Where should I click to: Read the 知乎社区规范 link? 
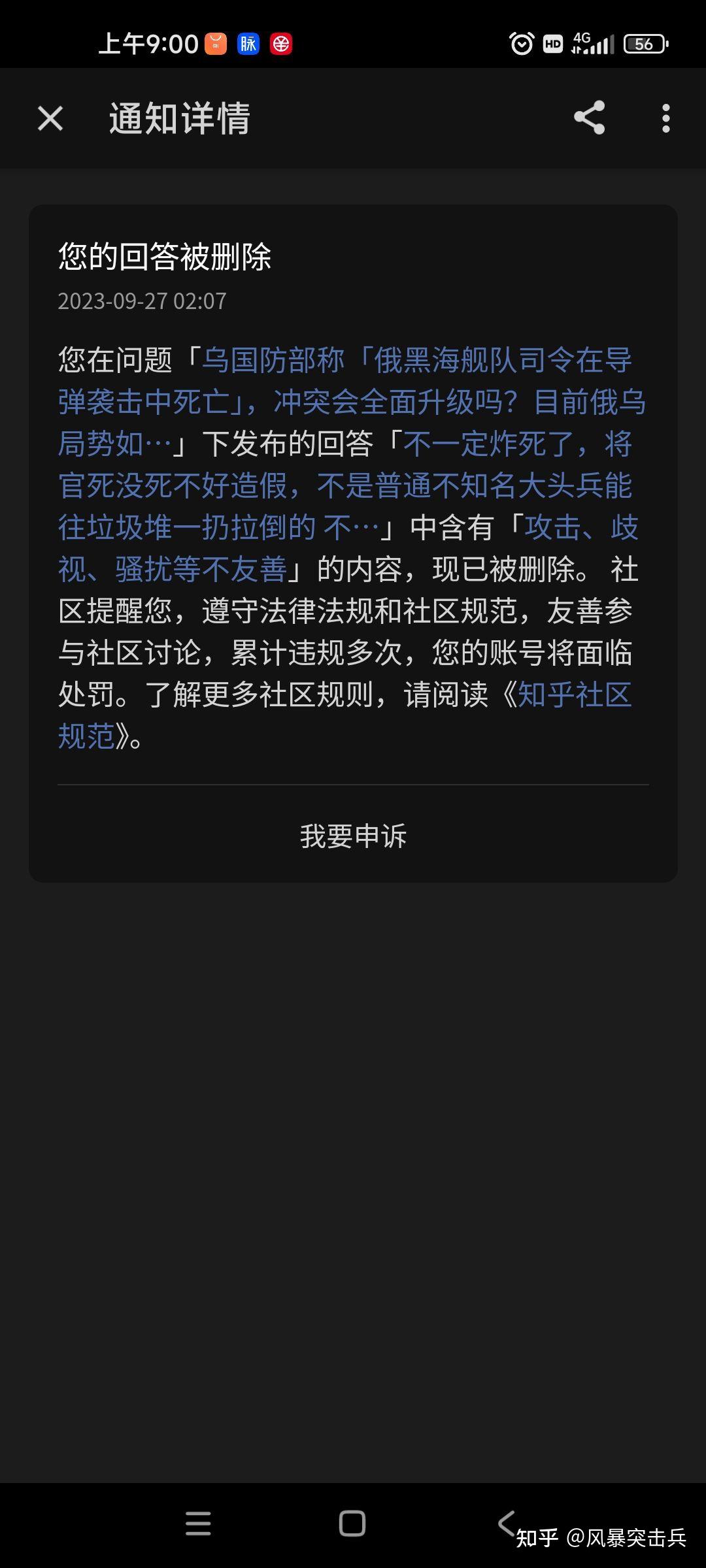pos(573,694)
